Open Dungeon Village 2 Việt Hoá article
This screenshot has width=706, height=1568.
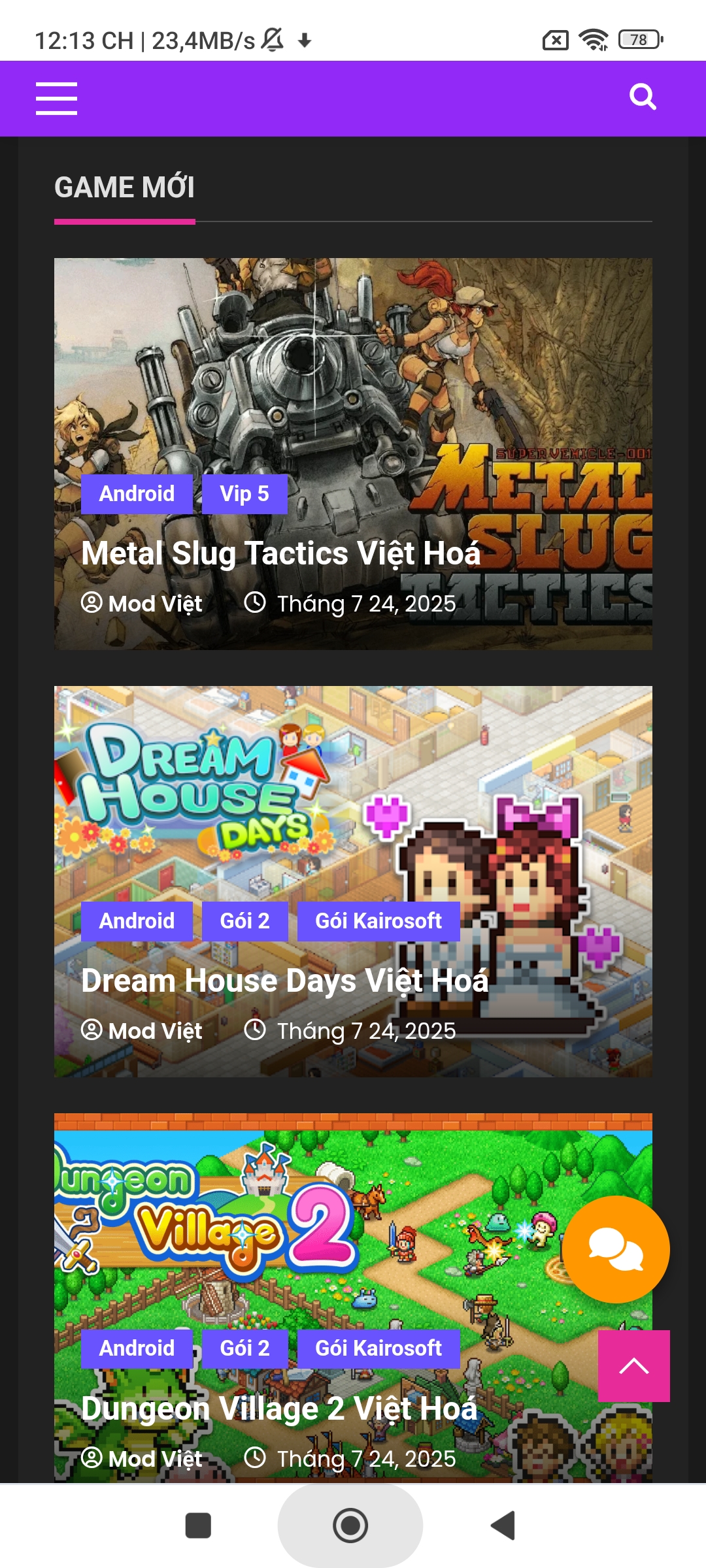(279, 1409)
